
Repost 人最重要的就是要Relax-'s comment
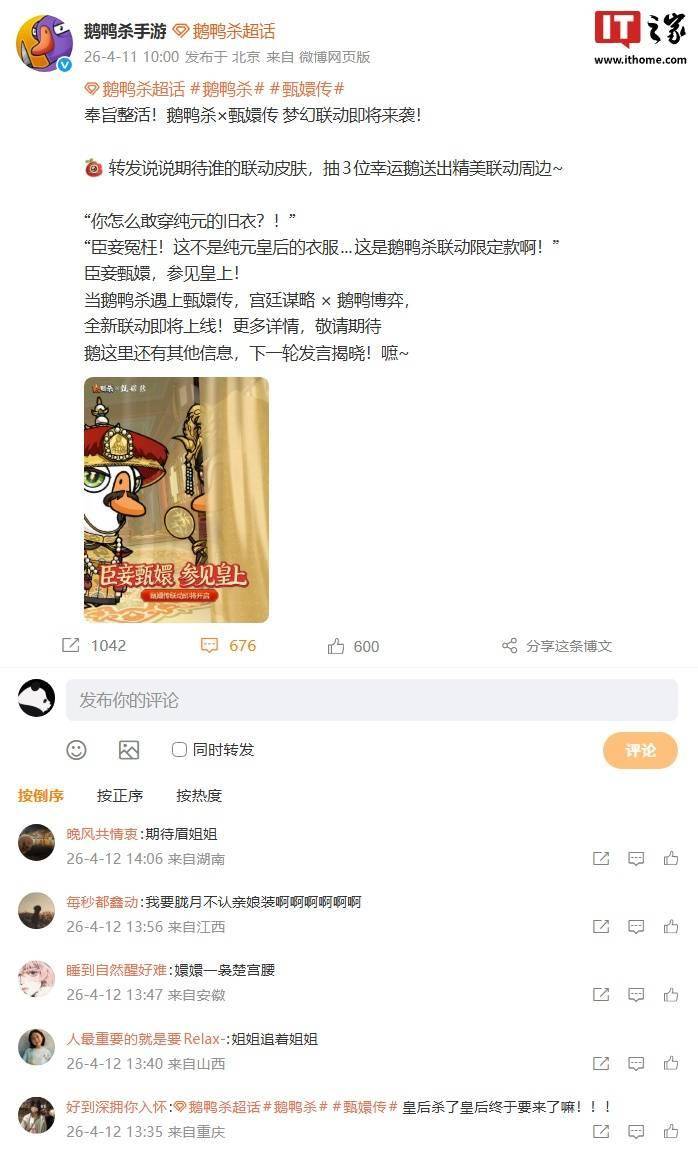coord(601,1063)
